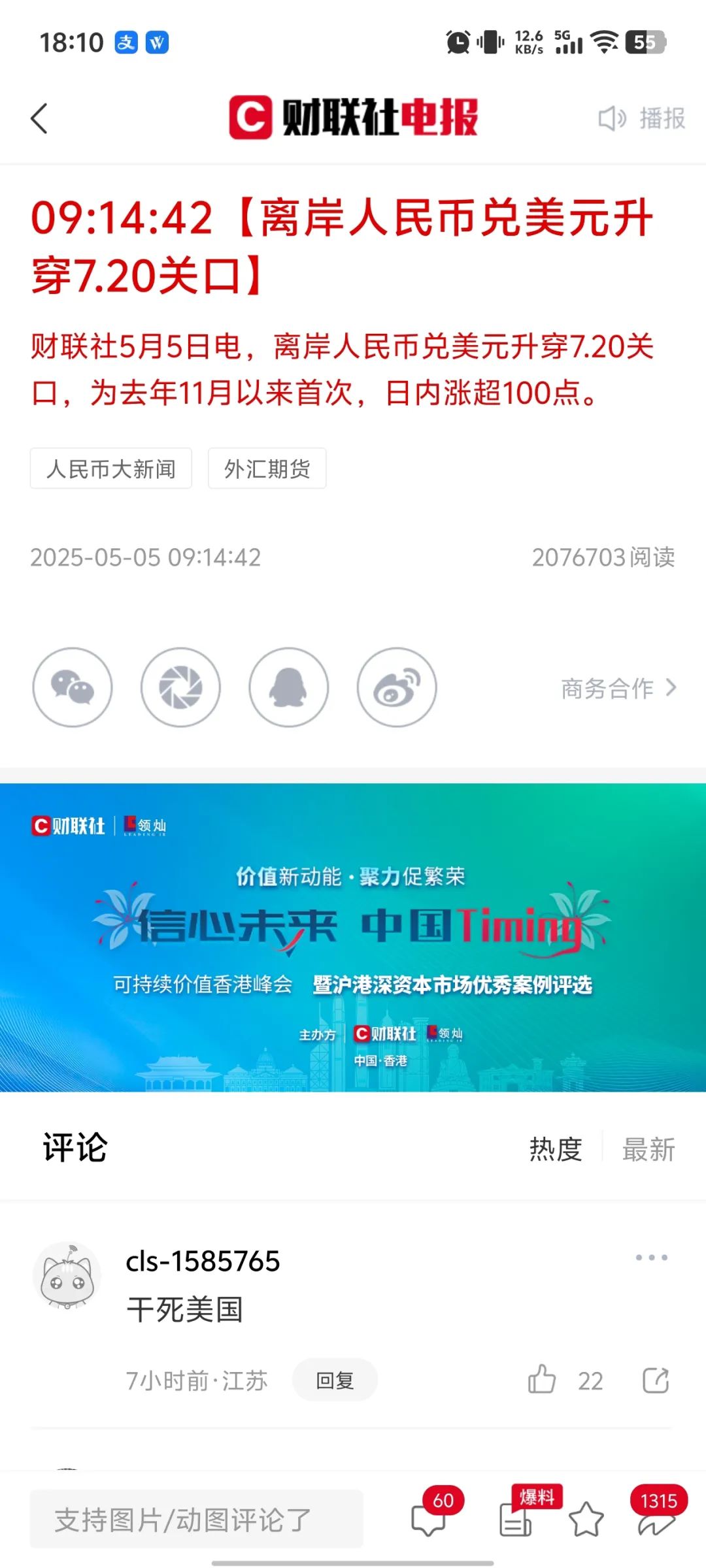
Task: Sort comments by 最新
Action: pos(648,1149)
